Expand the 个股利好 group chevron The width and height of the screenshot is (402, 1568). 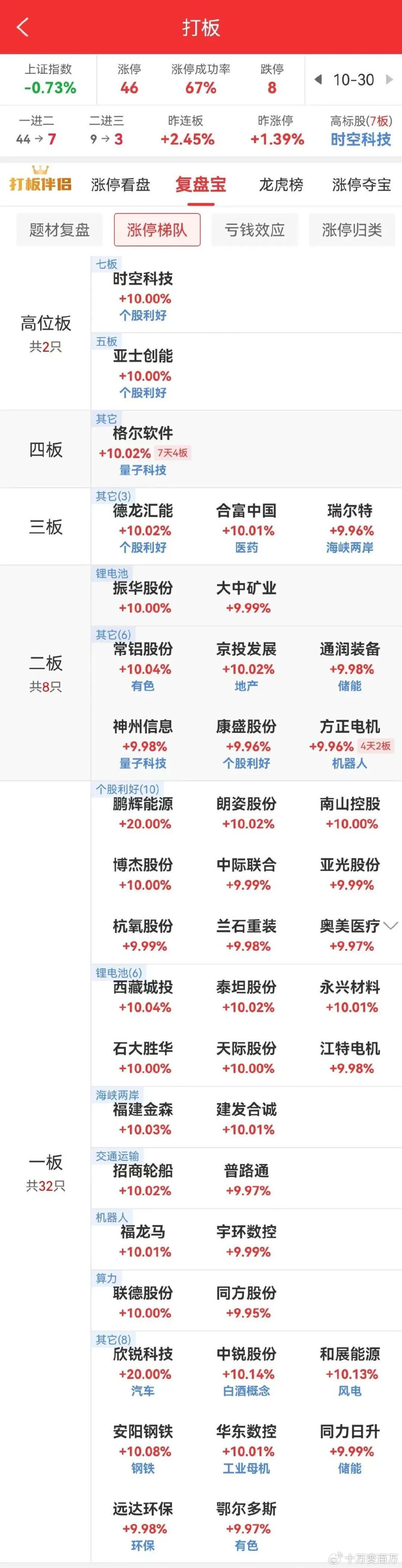click(x=391, y=926)
